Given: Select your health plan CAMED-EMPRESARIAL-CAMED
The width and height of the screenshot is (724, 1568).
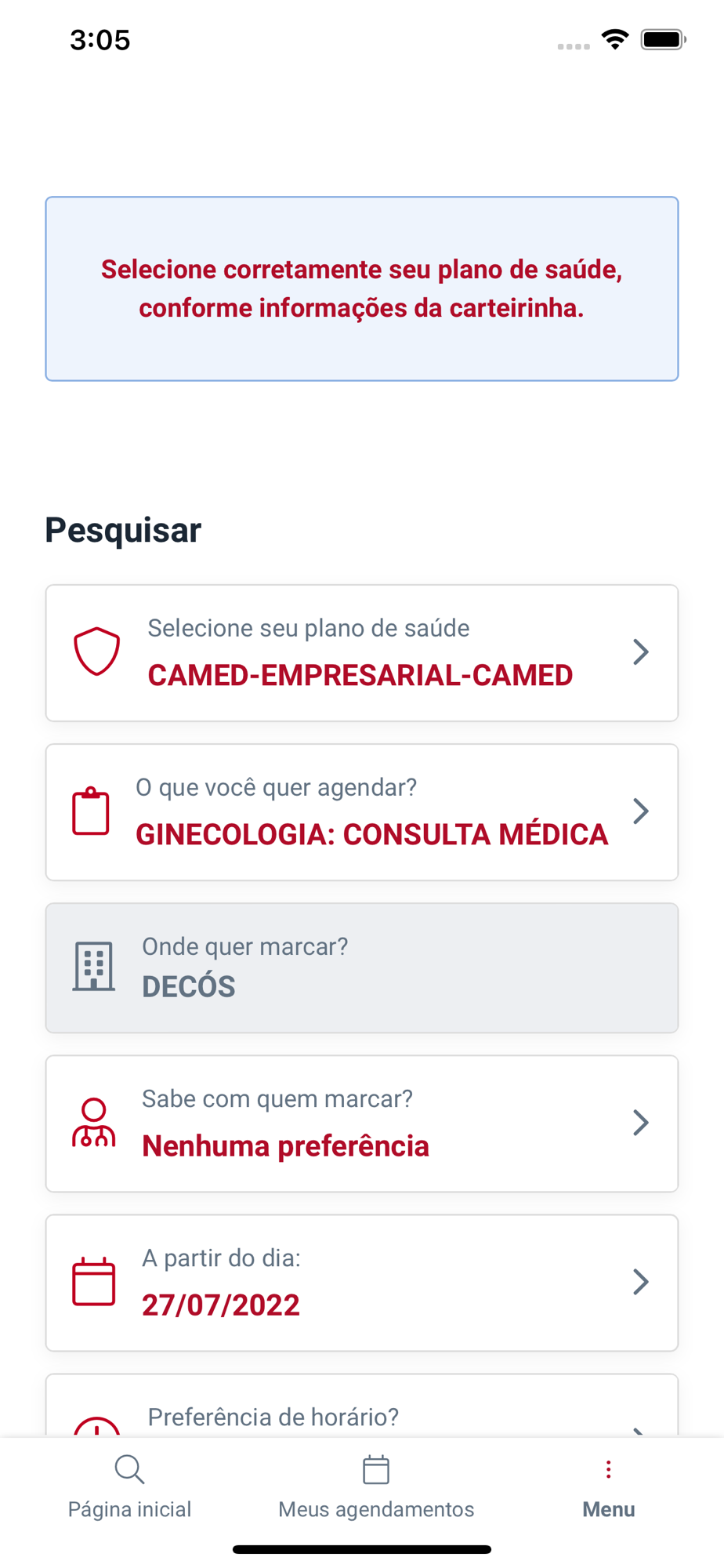Looking at the screenshot, I should click(361, 652).
